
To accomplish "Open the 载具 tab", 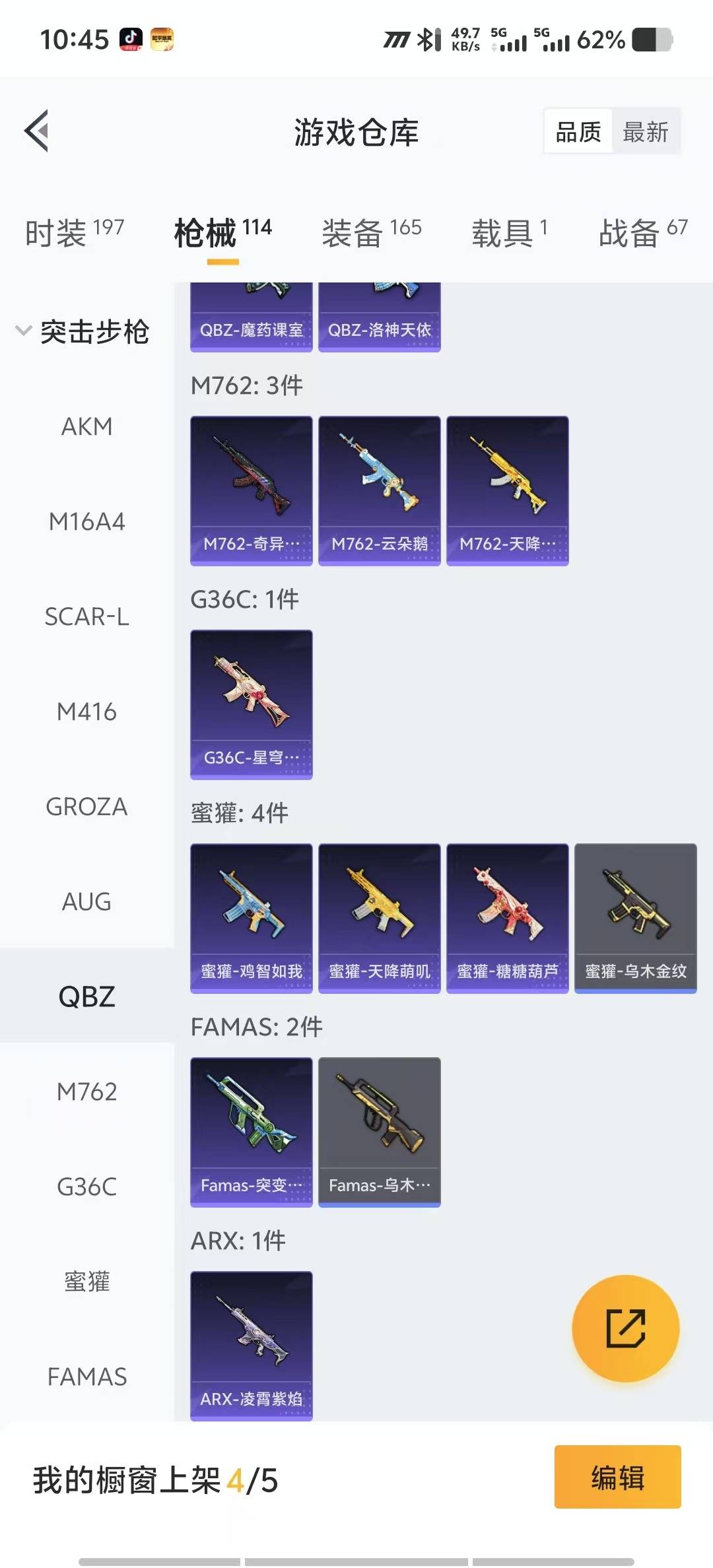I will pos(509,232).
